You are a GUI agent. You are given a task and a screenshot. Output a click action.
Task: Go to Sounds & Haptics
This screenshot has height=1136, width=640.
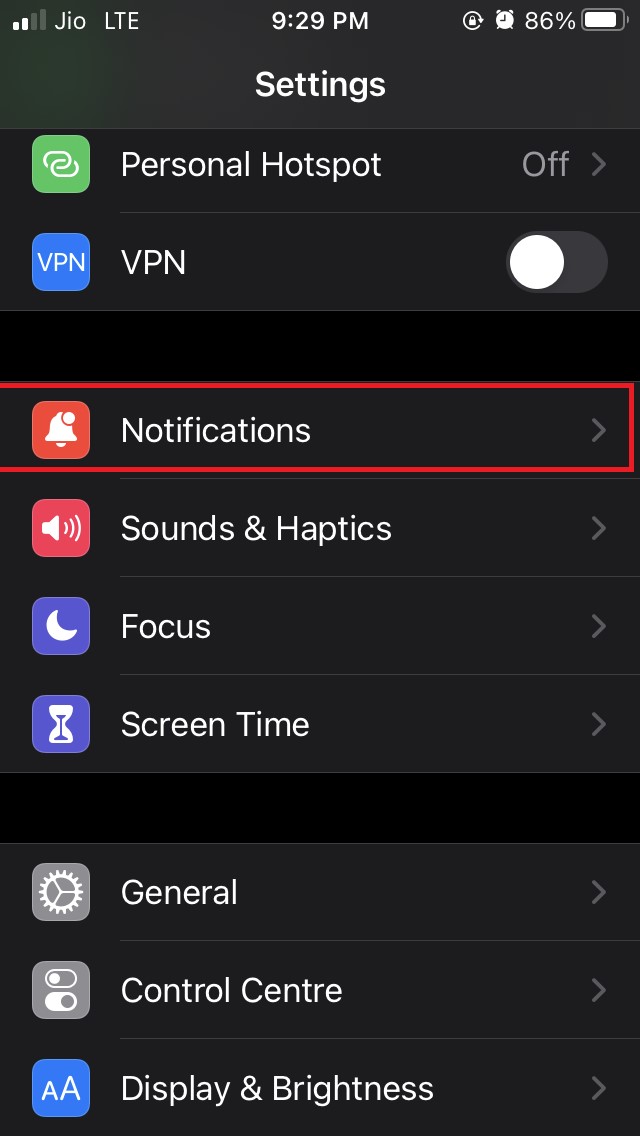(320, 528)
